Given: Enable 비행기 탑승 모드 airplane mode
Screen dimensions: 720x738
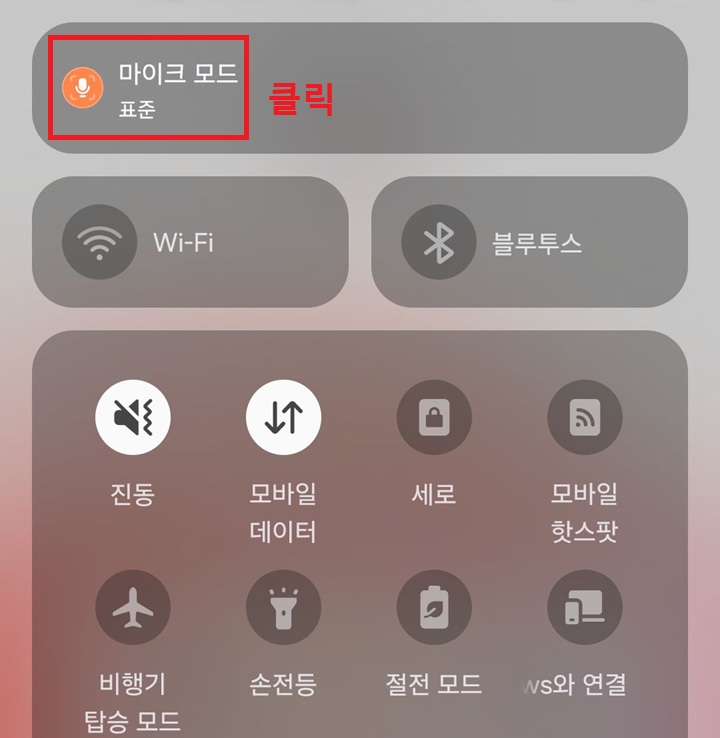Looking at the screenshot, I should click(134, 607).
